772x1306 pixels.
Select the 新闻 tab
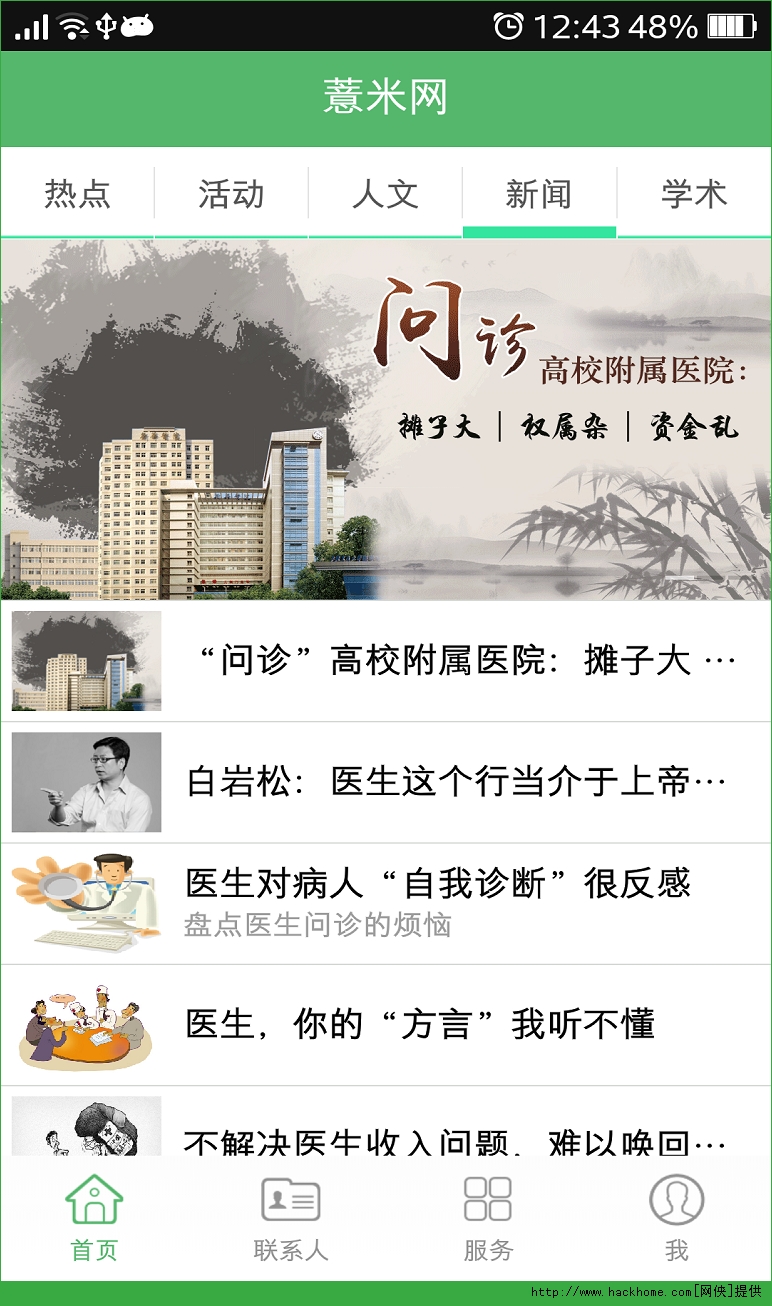click(539, 194)
